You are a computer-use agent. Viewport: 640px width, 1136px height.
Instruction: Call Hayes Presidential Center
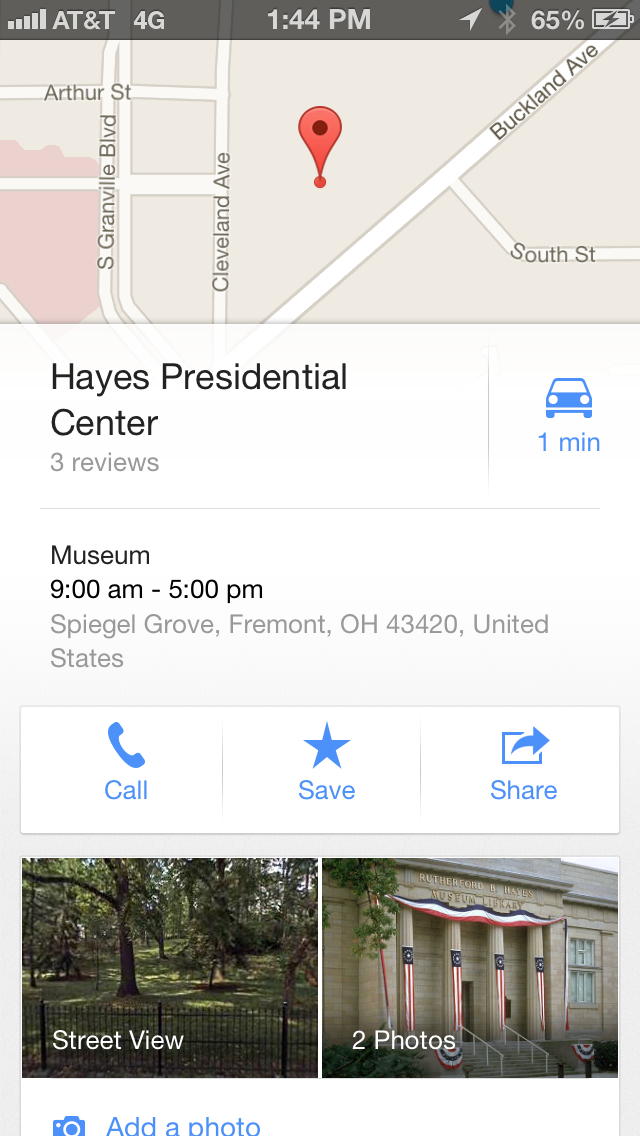coord(126,764)
